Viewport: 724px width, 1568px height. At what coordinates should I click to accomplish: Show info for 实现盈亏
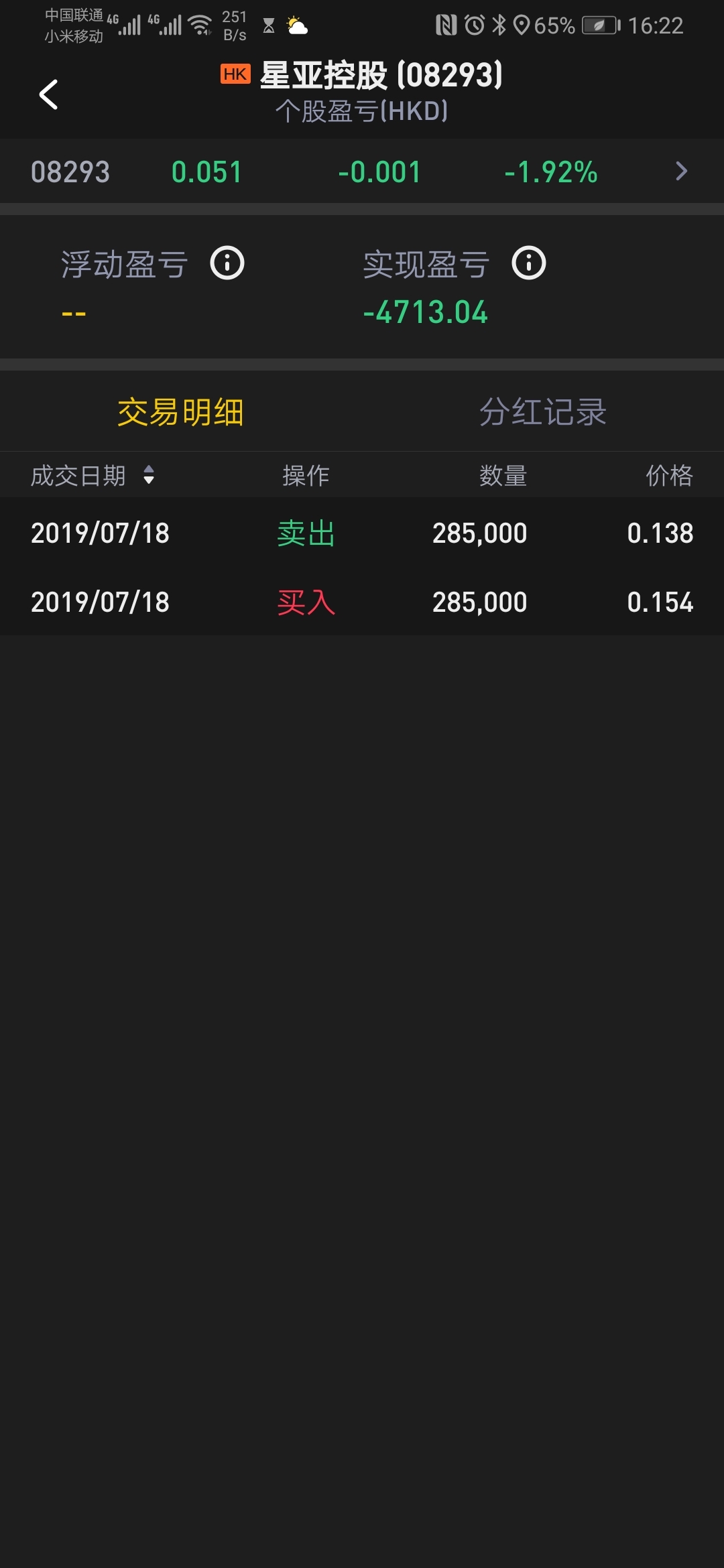tap(529, 263)
